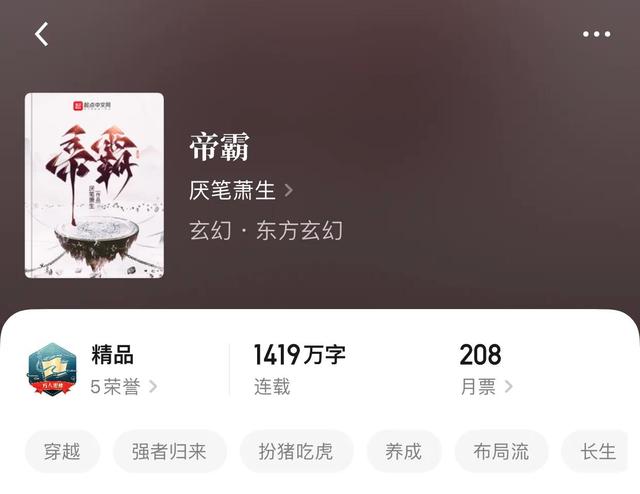
Task: Tap the 强者归来 tag chip
Action: click(x=169, y=451)
